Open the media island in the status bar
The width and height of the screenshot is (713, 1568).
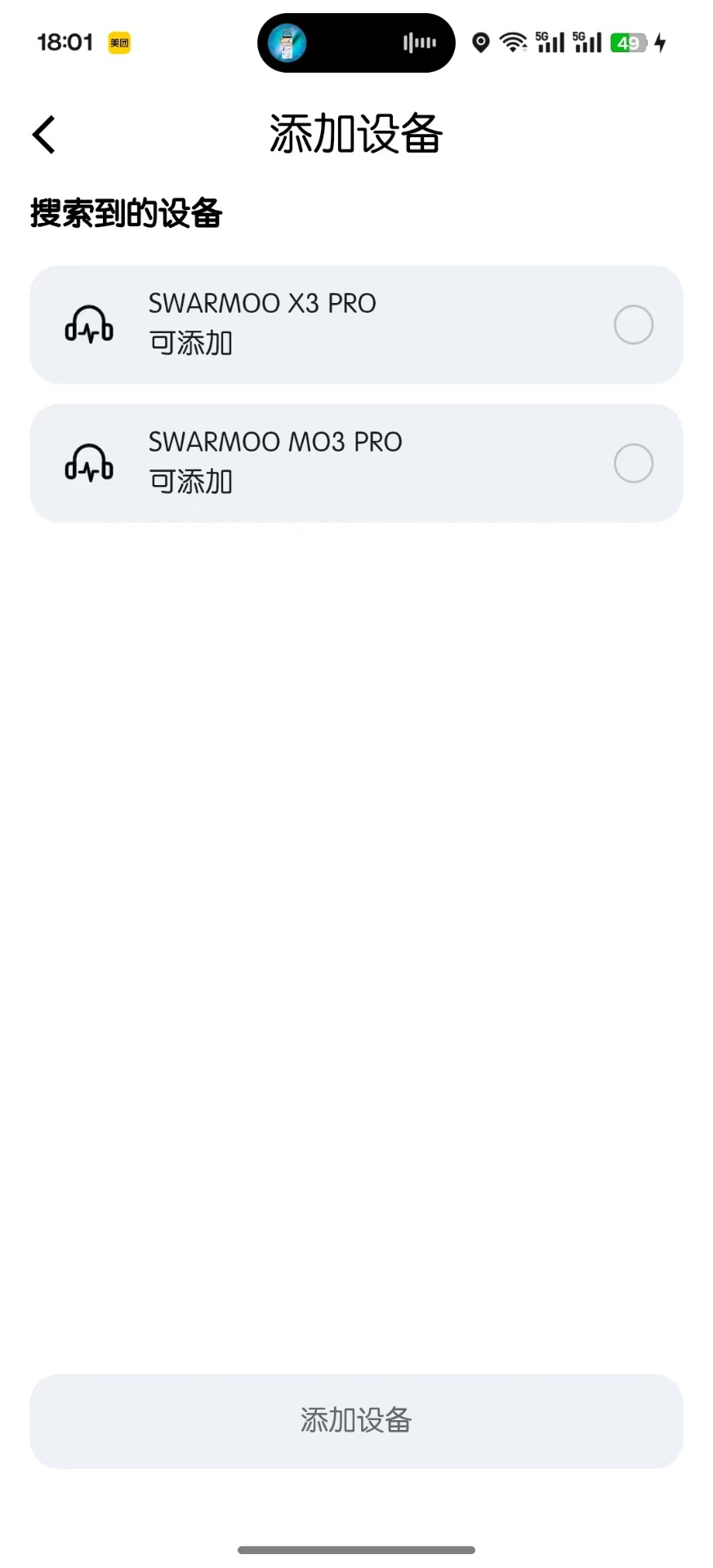pyautogui.click(x=356, y=43)
